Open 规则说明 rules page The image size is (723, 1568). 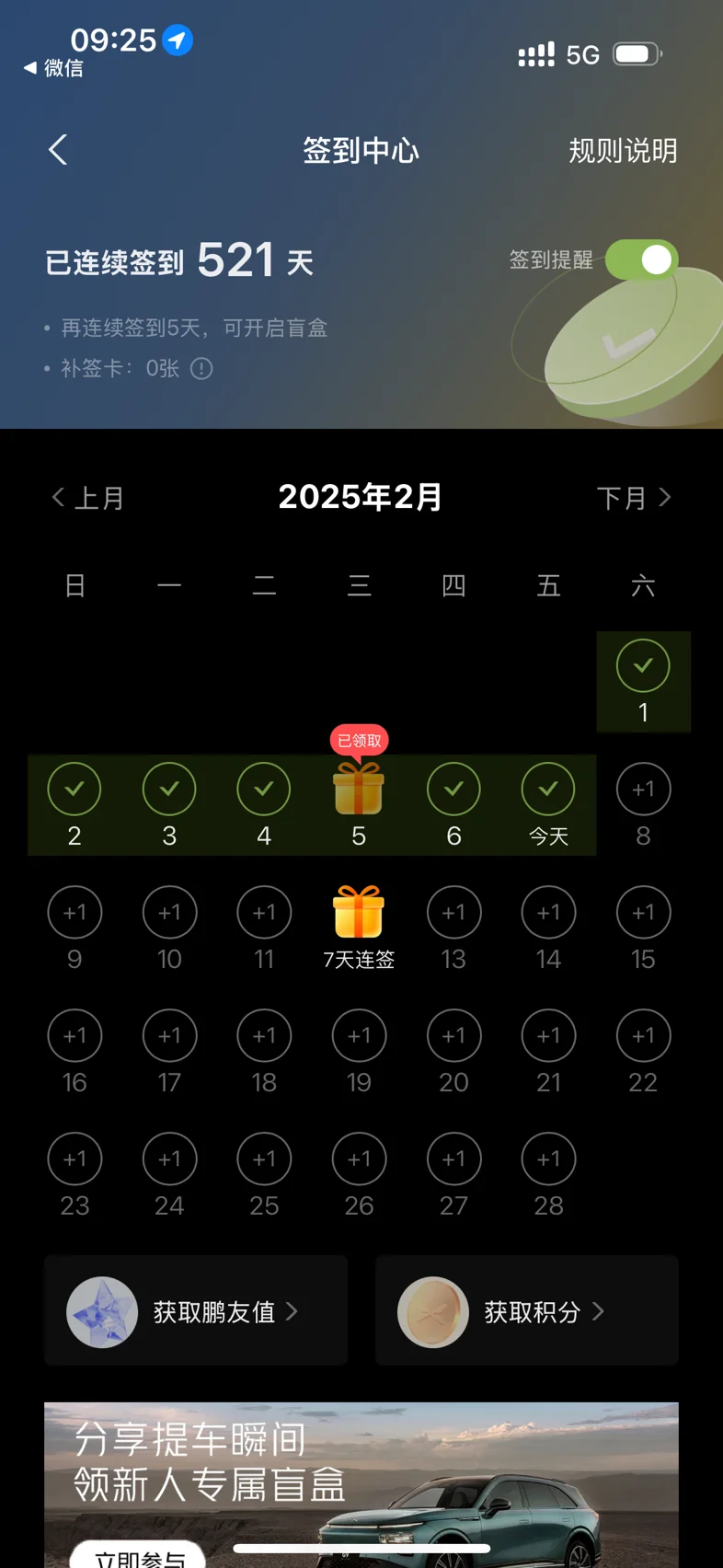pyautogui.click(x=623, y=151)
